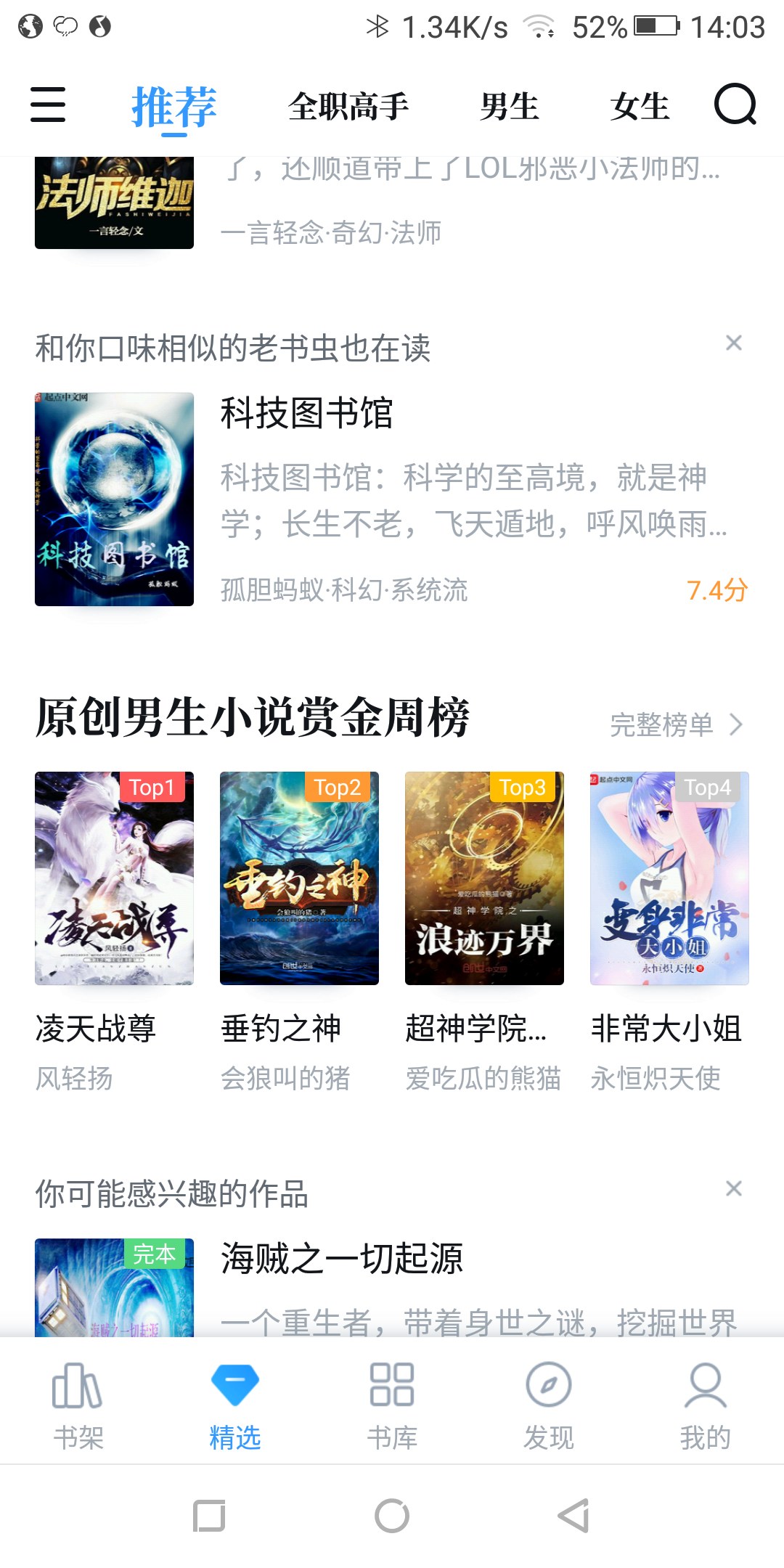784x1568 pixels.
Task: Open Top3 book 超神学院
Action: (484, 878)
